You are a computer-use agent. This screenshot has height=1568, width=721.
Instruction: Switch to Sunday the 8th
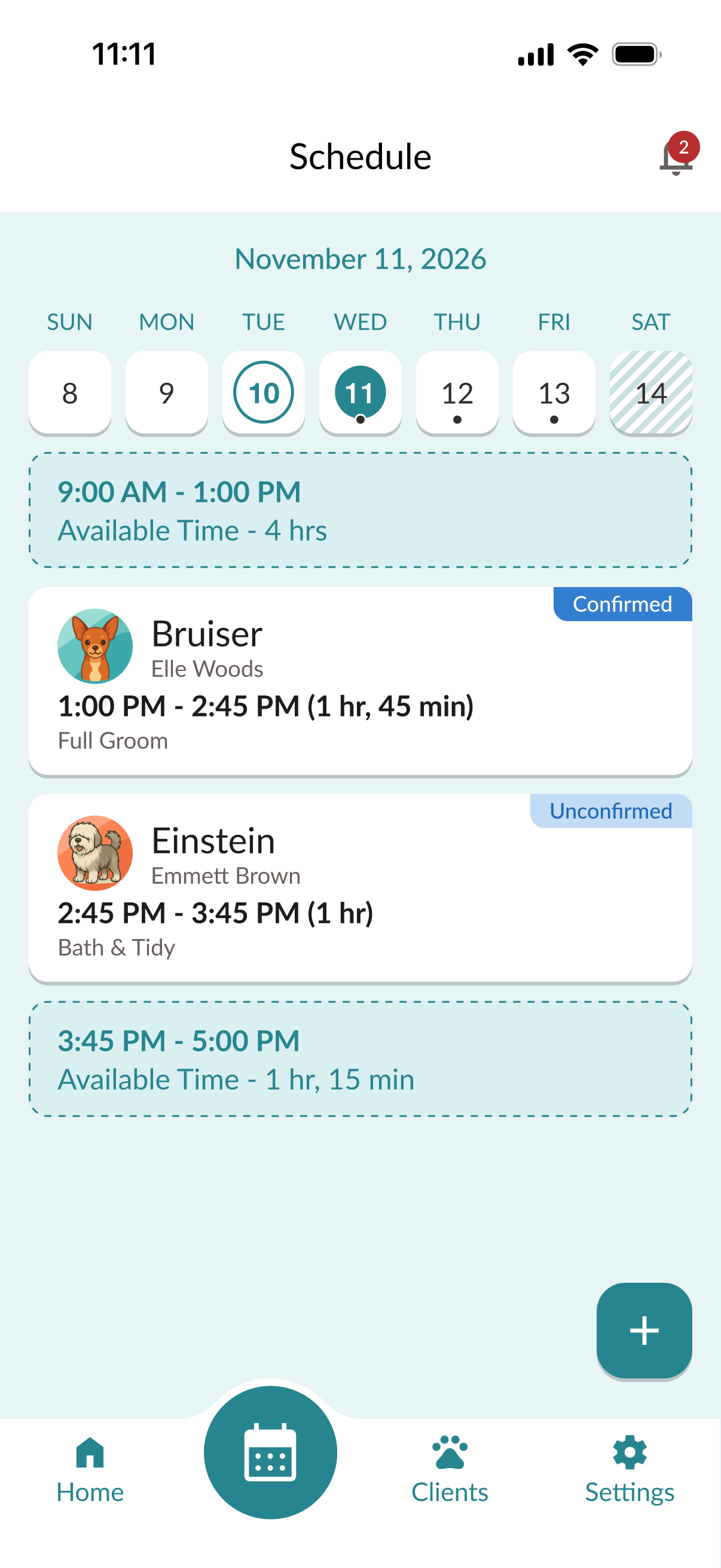tap(69, 393)
